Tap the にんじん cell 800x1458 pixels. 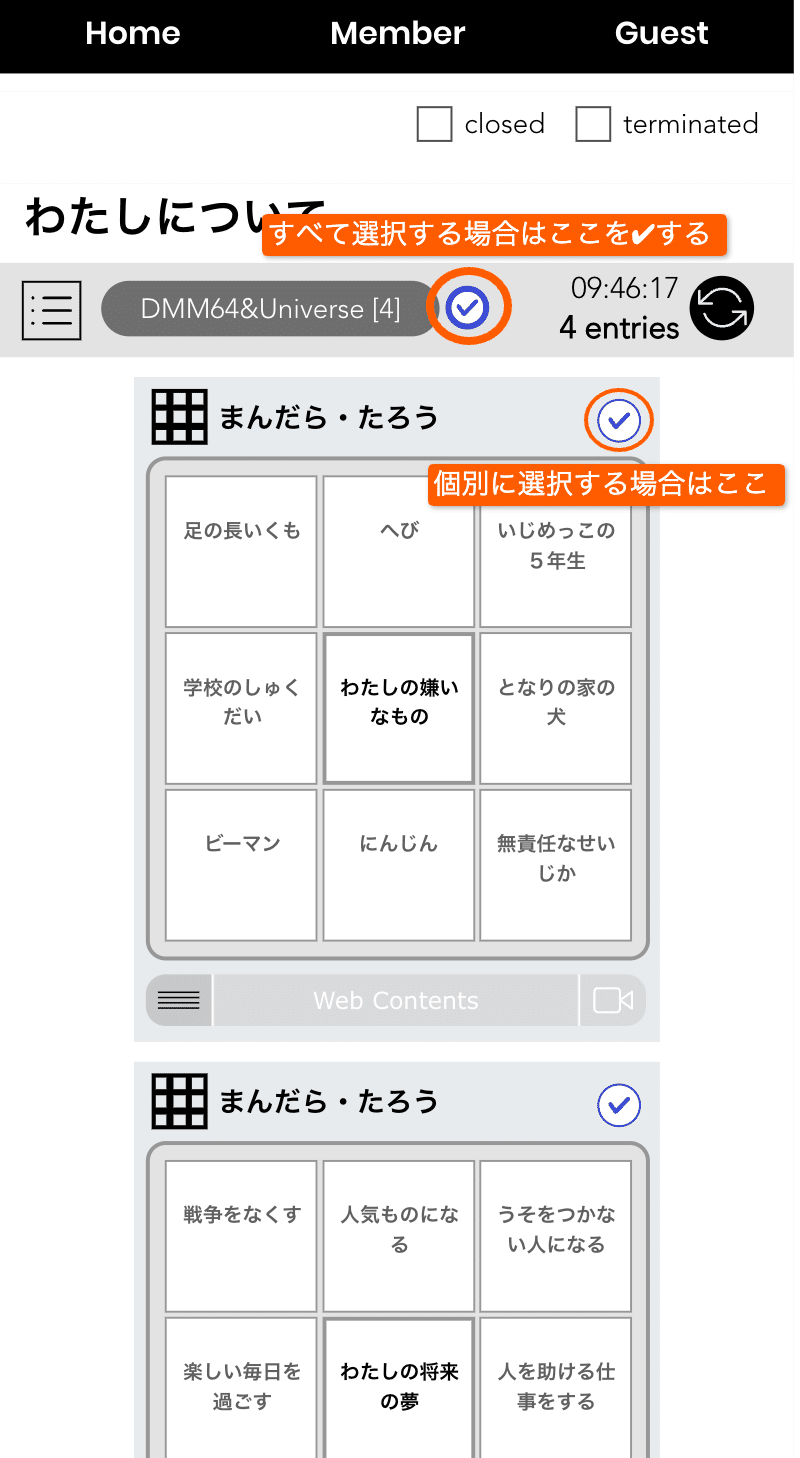click(x=399, y=865)
